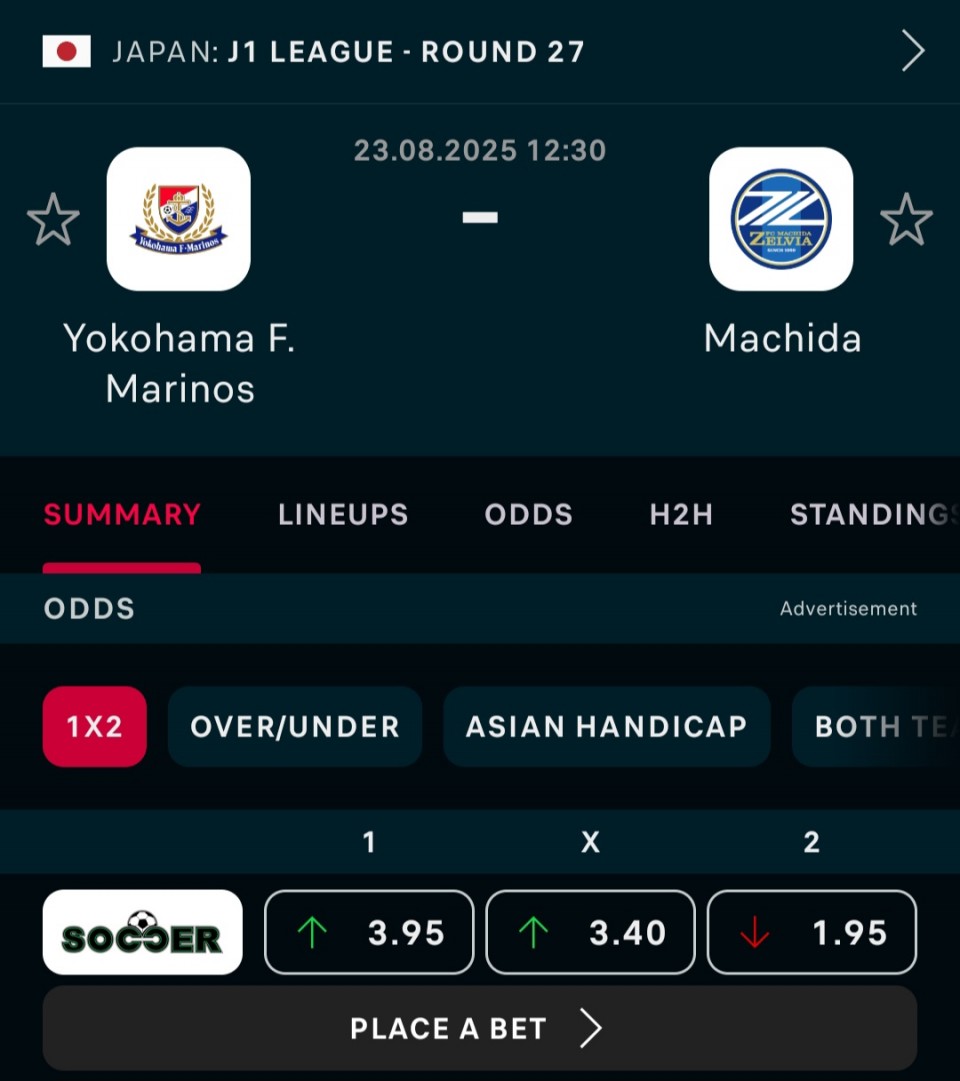The width and height of the screenshot is (960, 1081).
Task: Switch to the Odds tab
Action: [x=528, y=515]
